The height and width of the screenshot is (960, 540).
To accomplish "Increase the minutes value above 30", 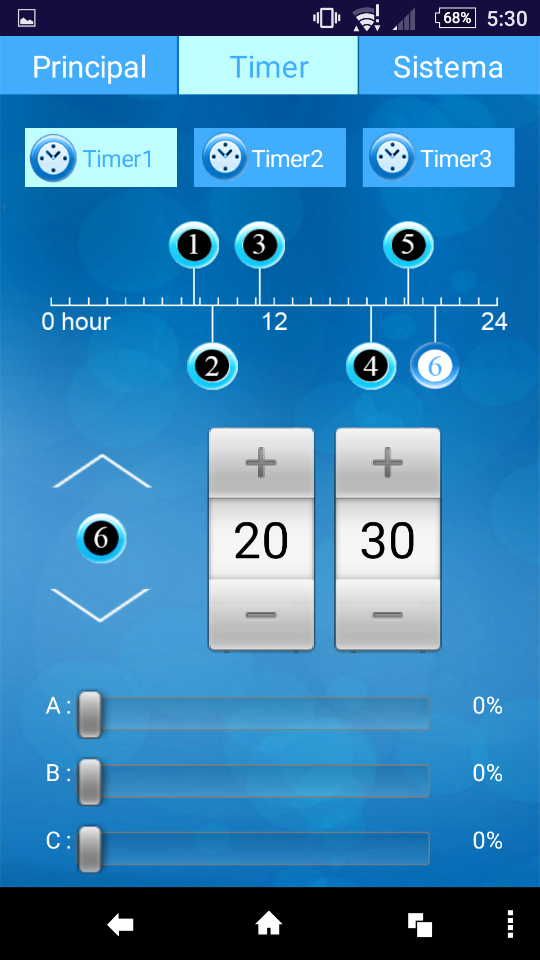I will coord(388,463).
